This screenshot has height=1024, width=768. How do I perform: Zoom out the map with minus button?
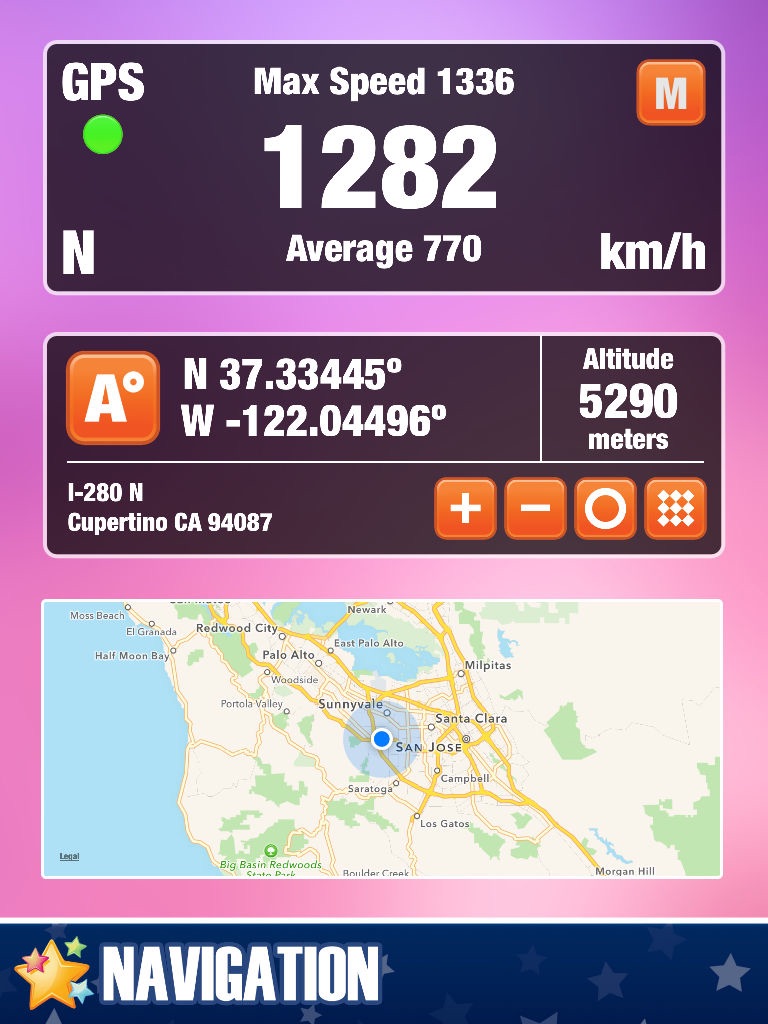point(535,509)
